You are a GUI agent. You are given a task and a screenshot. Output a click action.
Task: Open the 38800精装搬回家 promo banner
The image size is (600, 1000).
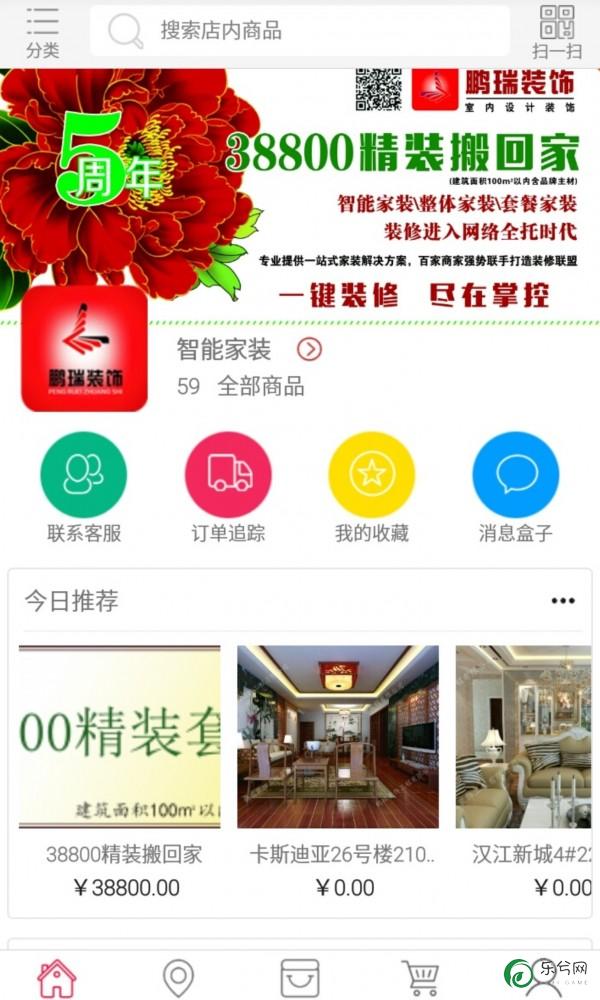click(x=300, y=191)
